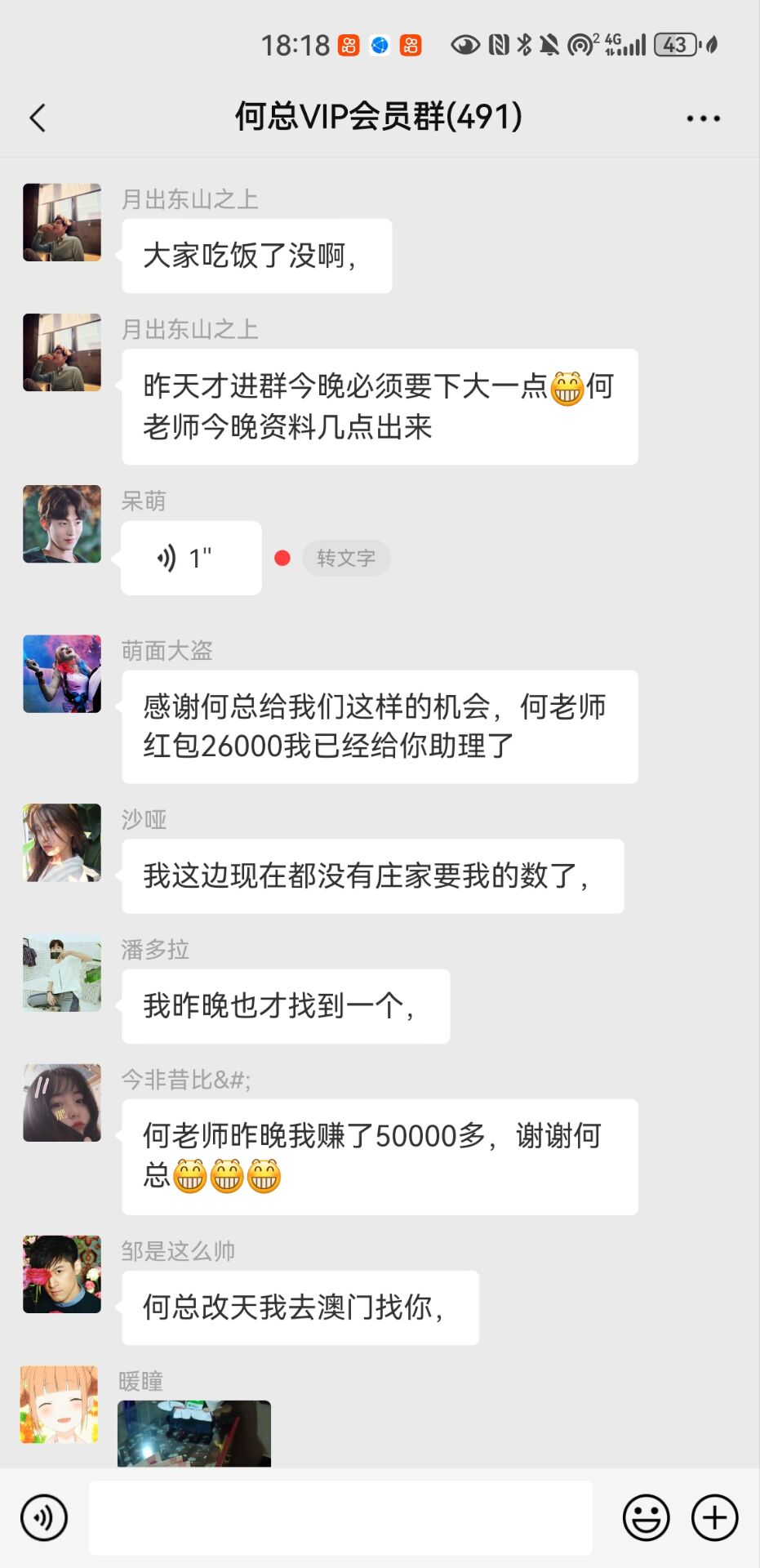Viewport: 760px width, 1568px height.
Task: Convert the voice message with 转文字
Action: tap(345, 558)
